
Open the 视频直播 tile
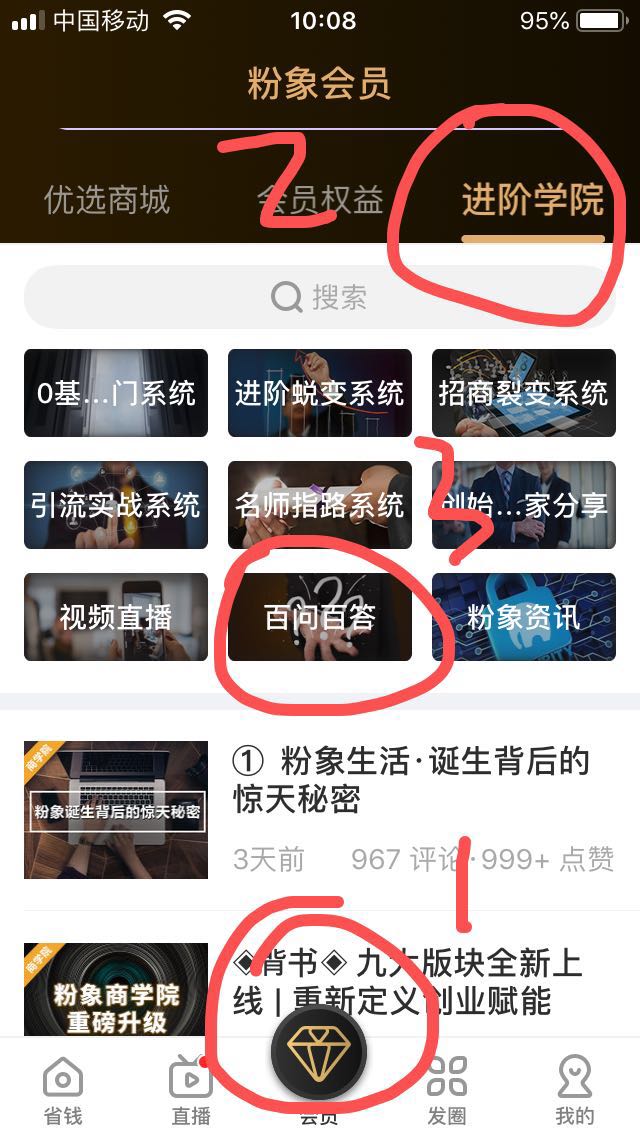coord(116,617)
